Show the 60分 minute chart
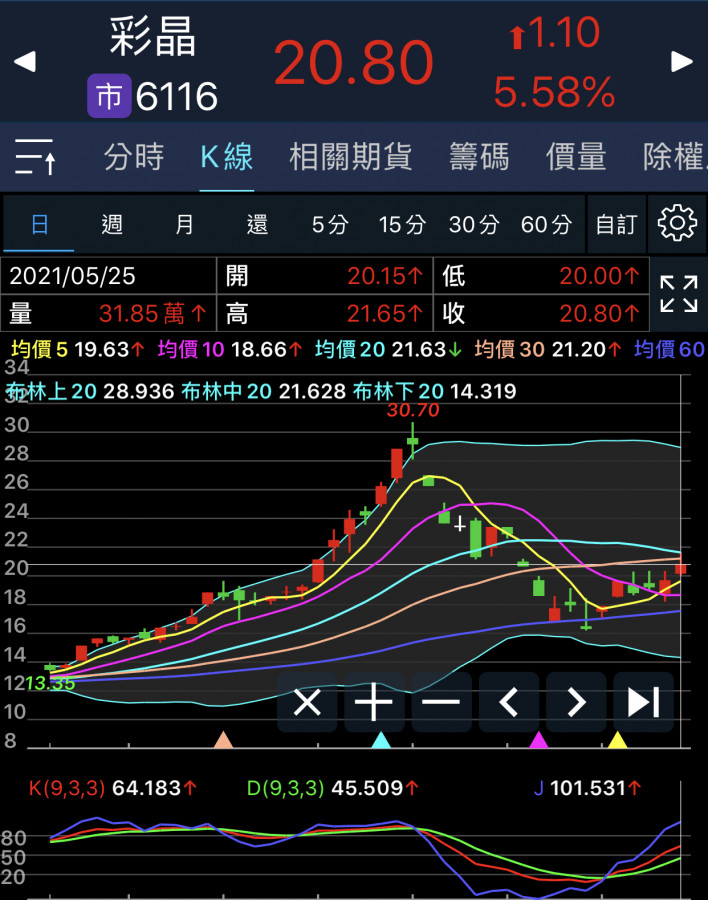Screen dimensions: 708x900 (x=546, y=224)
